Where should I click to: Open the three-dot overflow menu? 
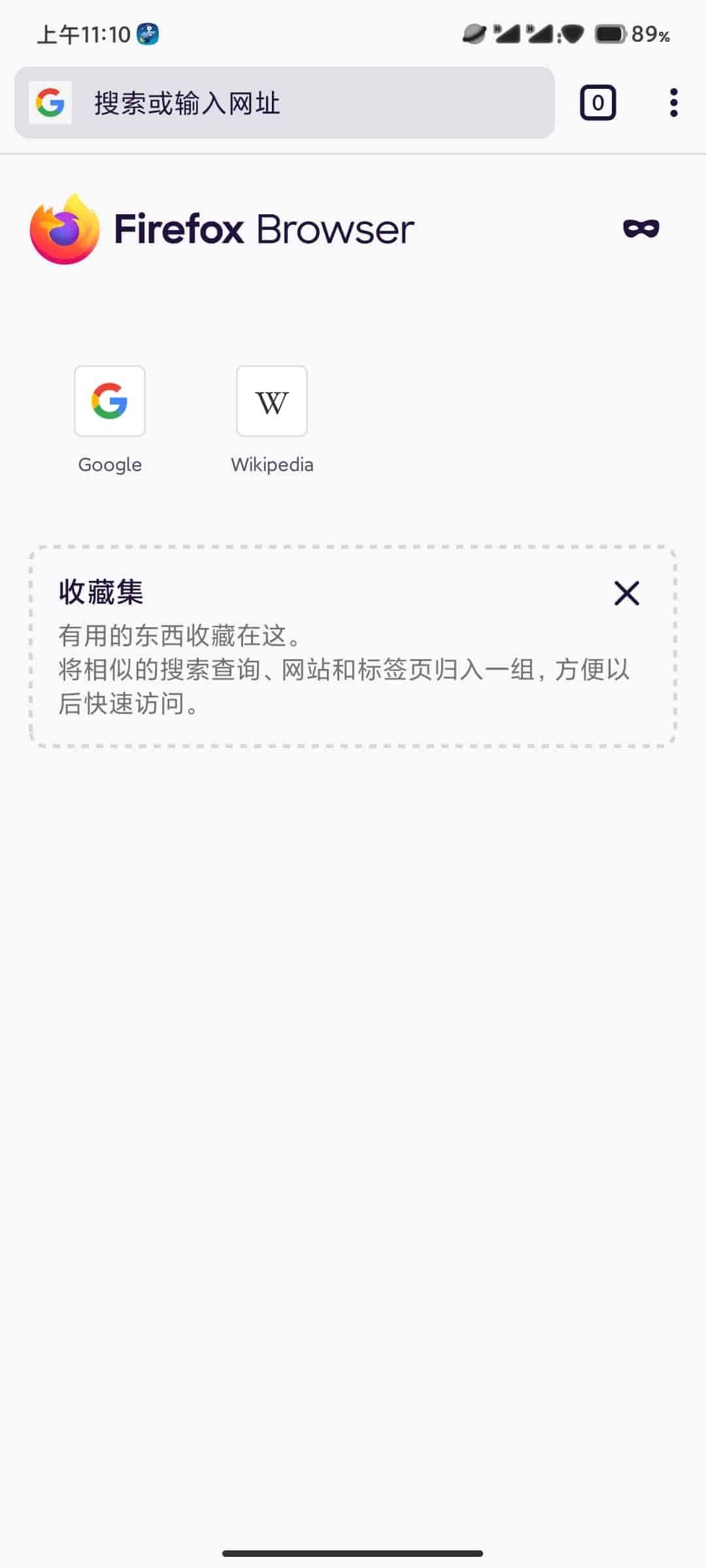click(x=673, y=103)
